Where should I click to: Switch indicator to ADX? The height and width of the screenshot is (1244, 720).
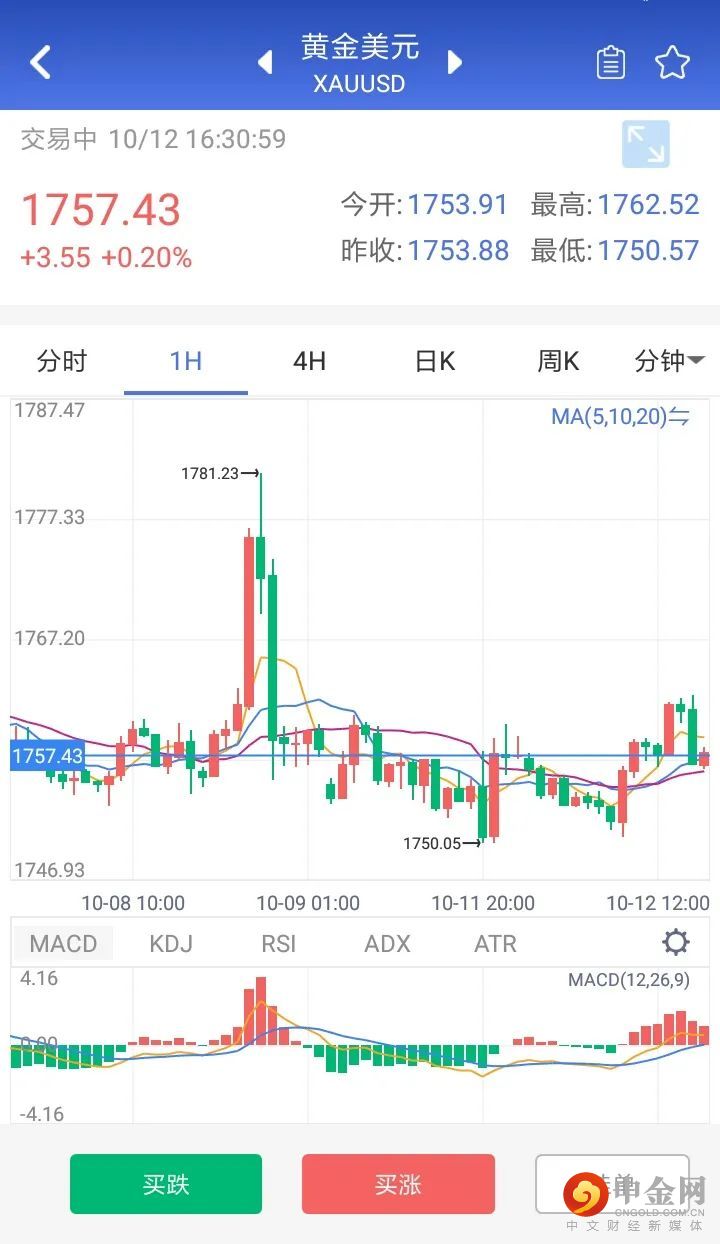[x=387, y=943]
